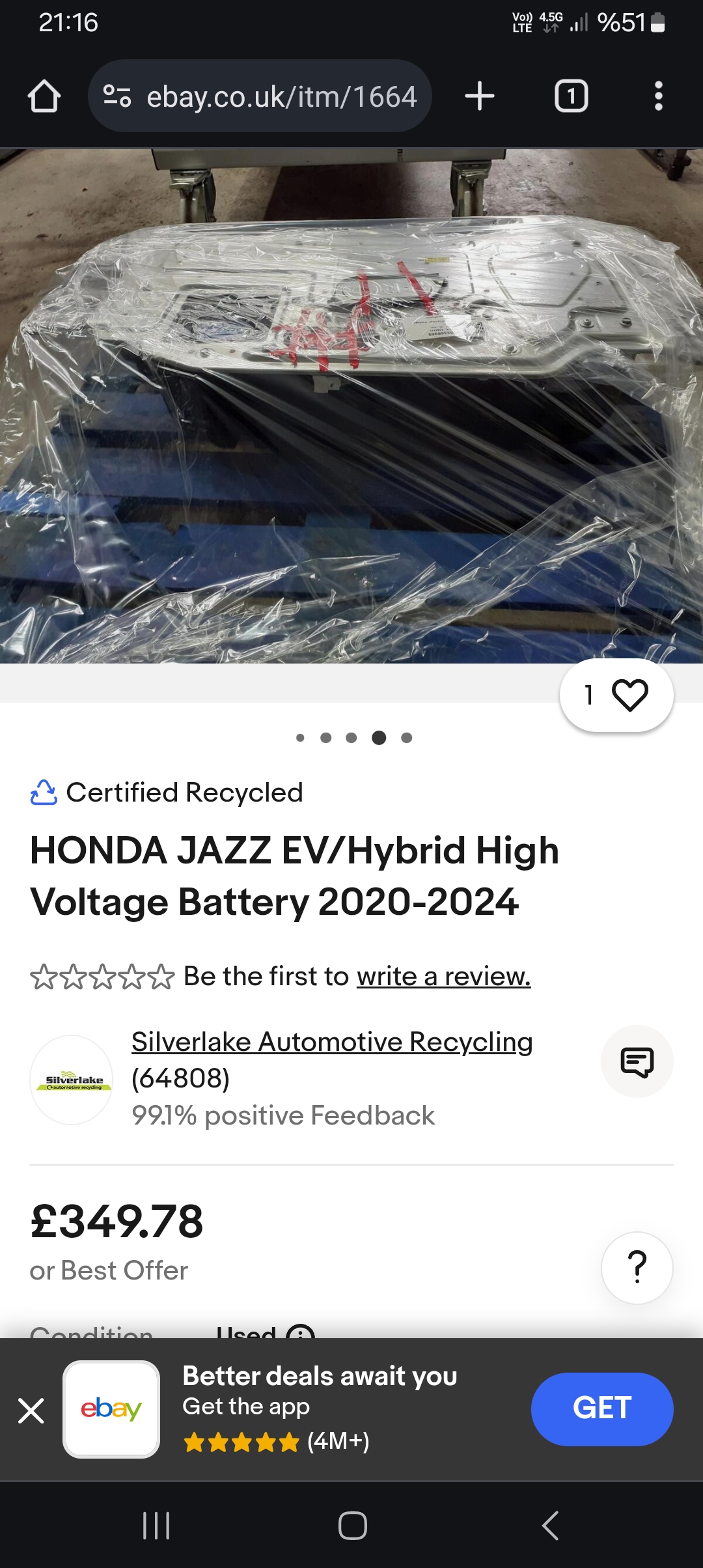The image size is (703, 1568).
Task: Tap GET to install eBay app
Action: [602, 1409]
